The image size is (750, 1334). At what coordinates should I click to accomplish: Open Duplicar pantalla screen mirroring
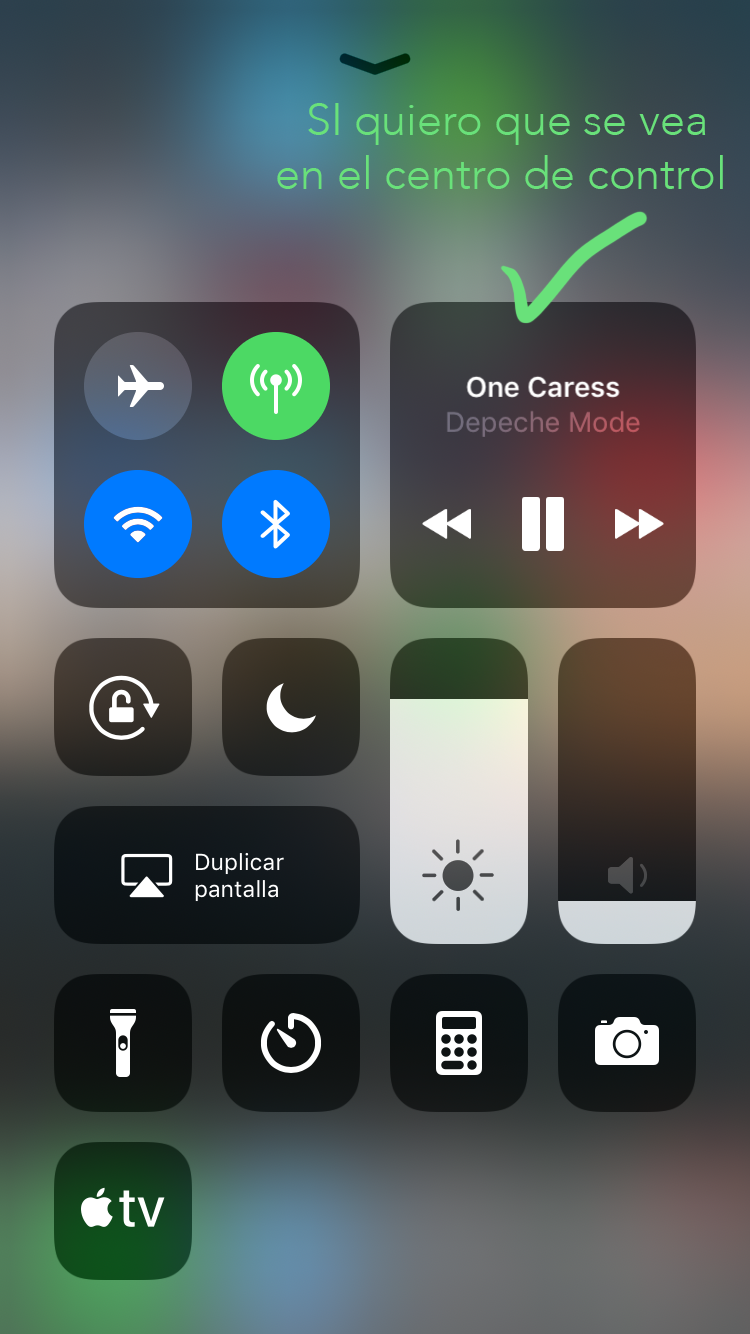pos(207,875)
